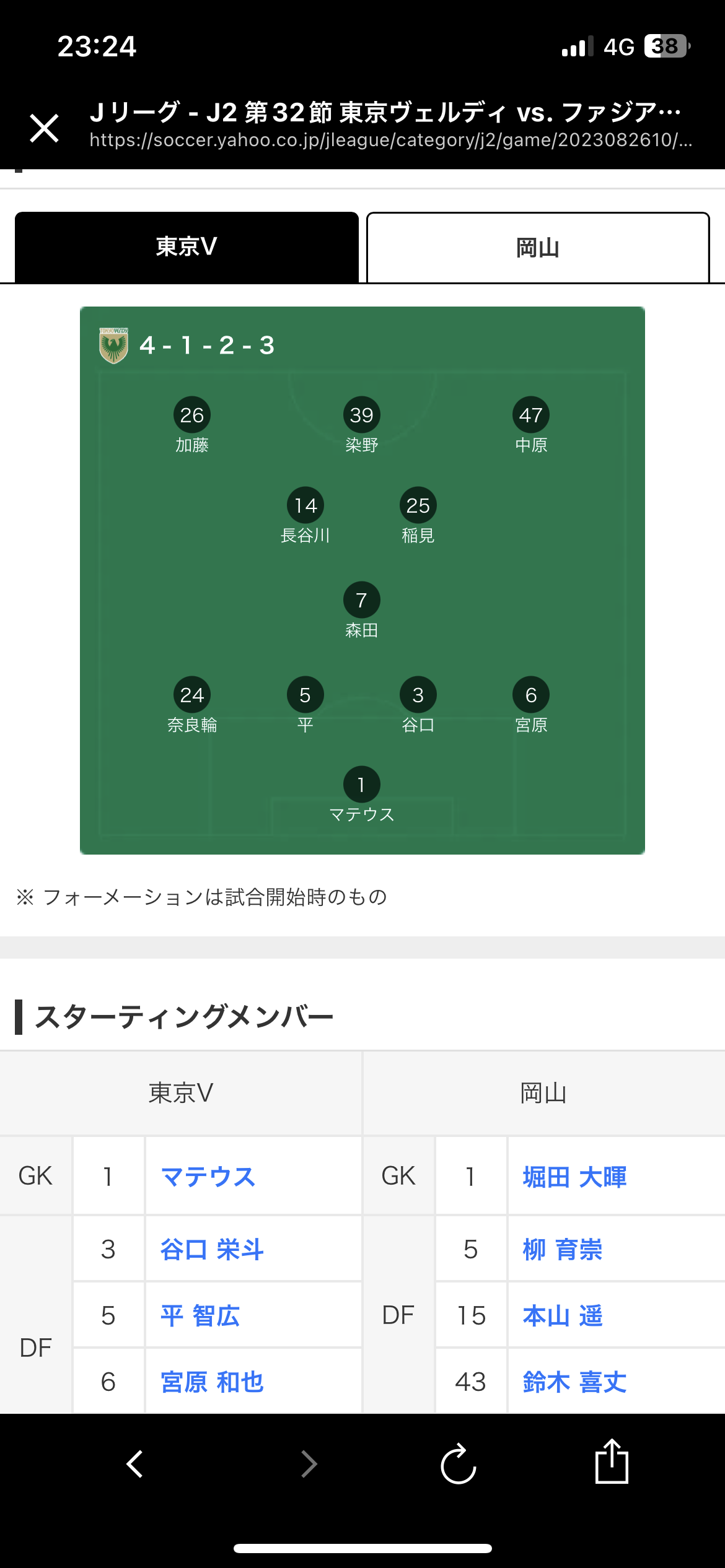This screenshot has height=1568, width=725.
Task: Switch to the 岡山 lineup tab
Action: 538,248
